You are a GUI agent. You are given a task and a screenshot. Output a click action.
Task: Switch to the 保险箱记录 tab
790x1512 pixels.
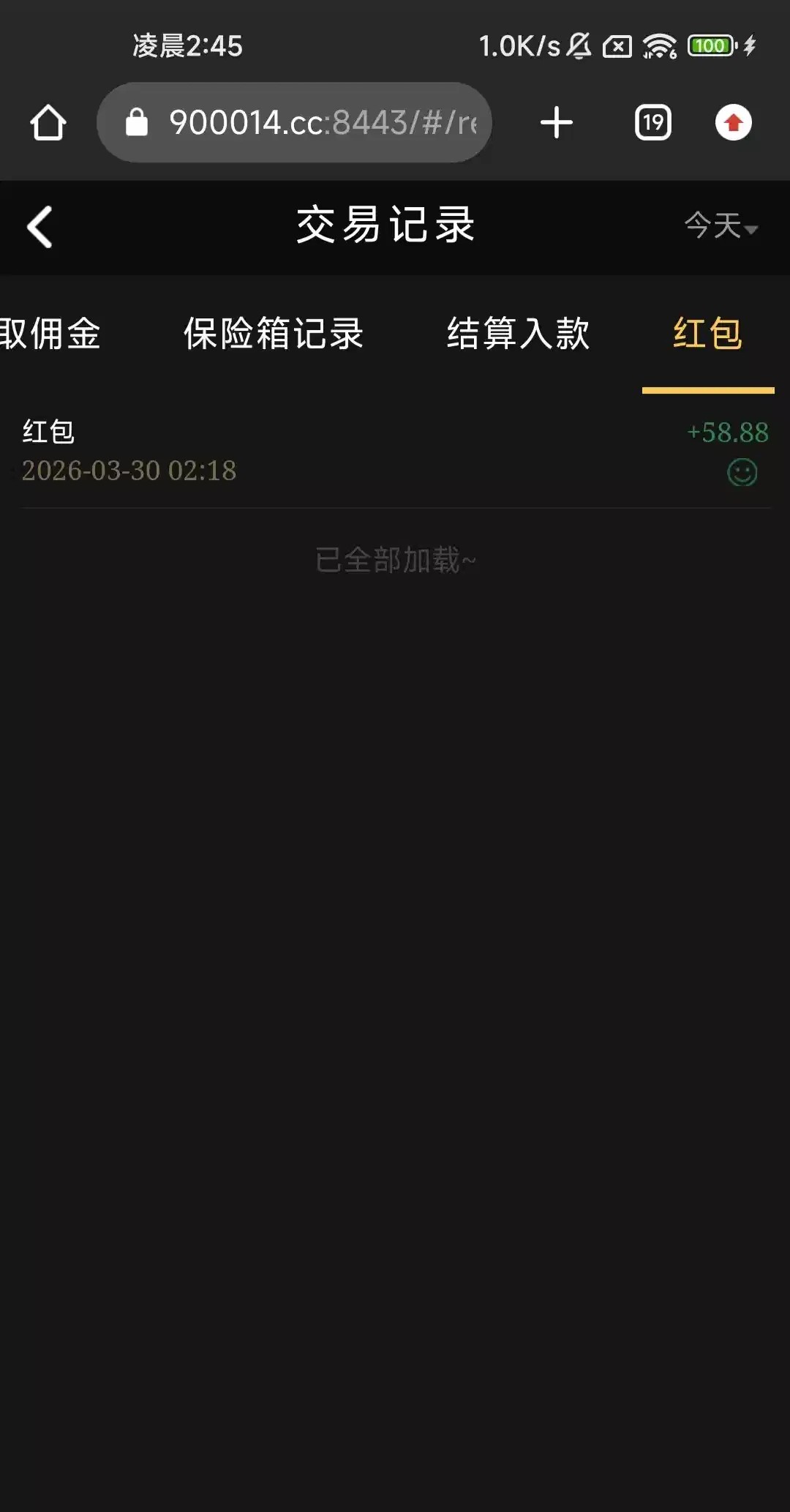(x=274, y=334)
